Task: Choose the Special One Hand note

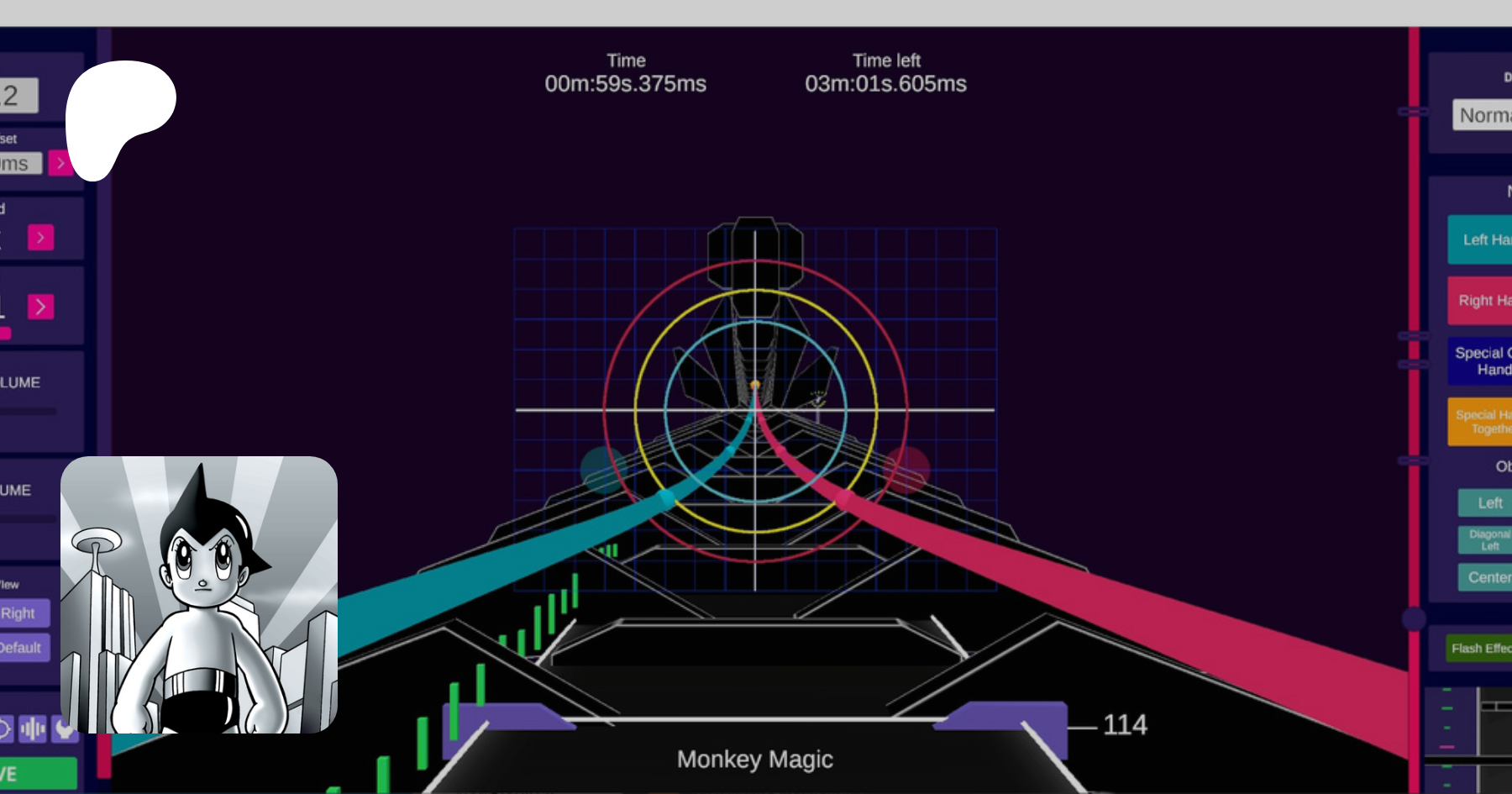Action: point(1483,361)
